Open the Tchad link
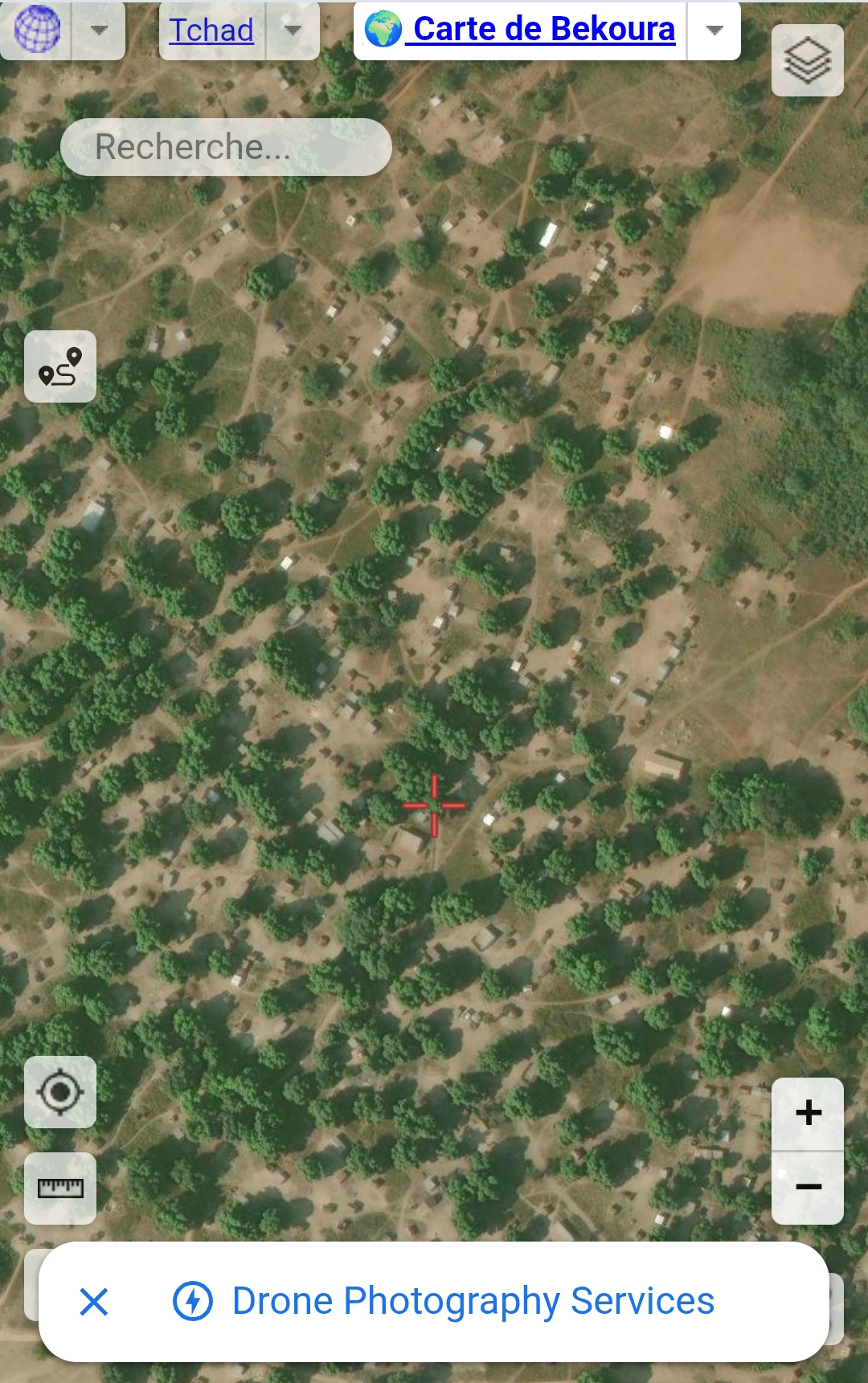Screen dimensions: 868x1383 (x=211, y=31)
